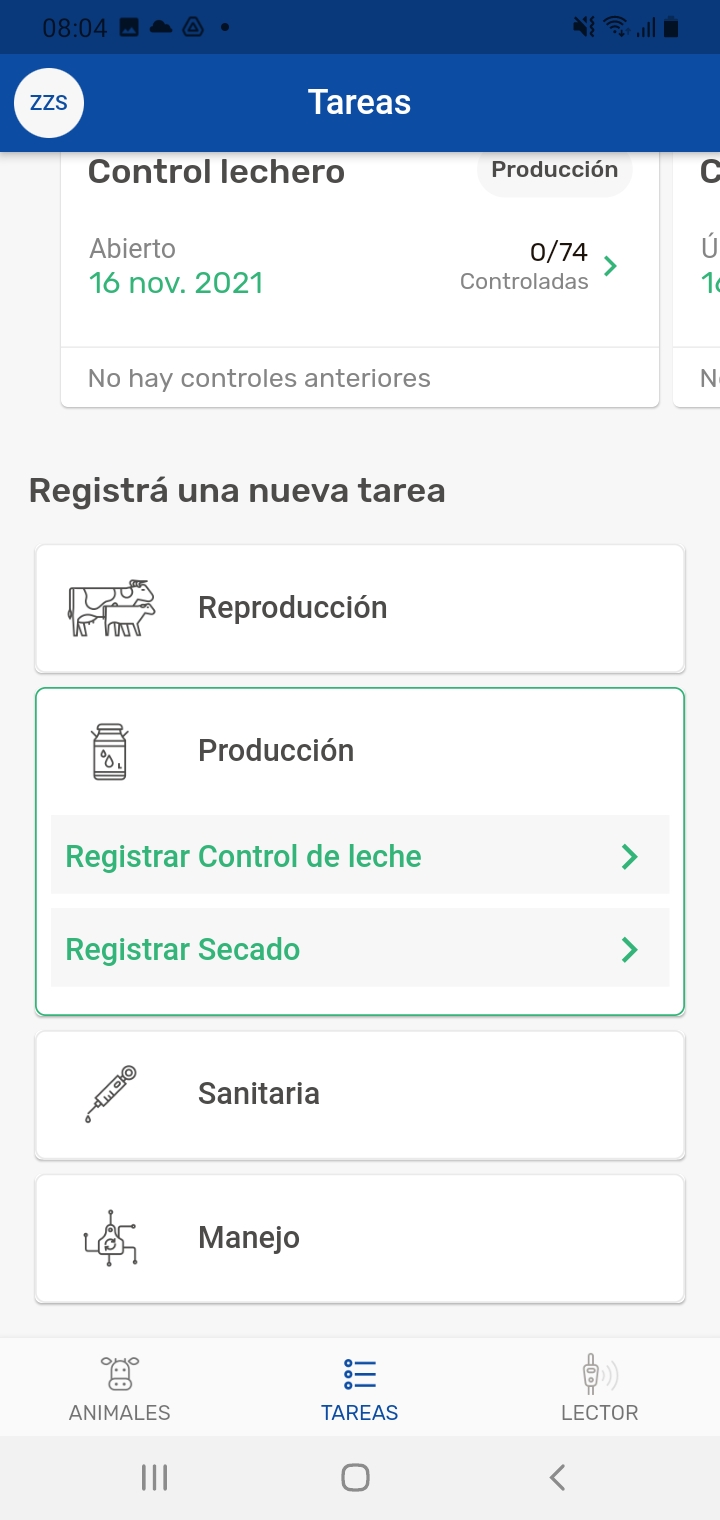Switch to the Lector tab
Viewport: 720px width, 1520px height.
tap(600, 1389)
